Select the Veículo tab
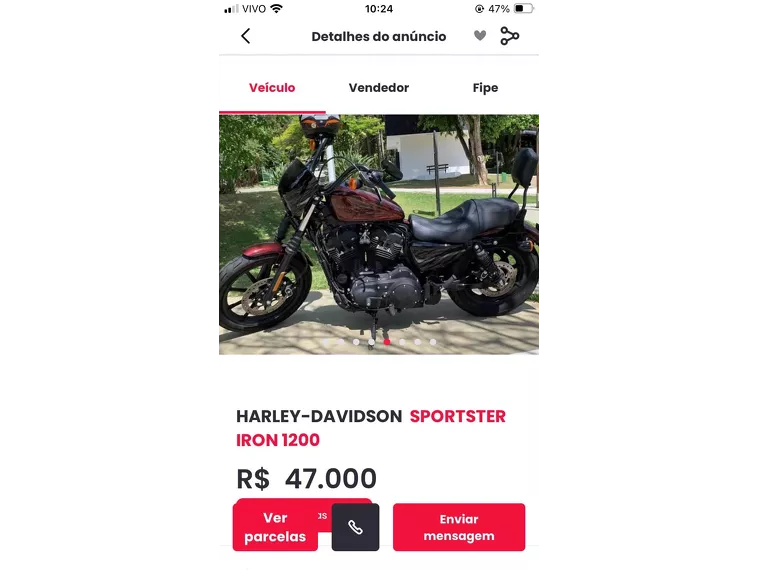 (272, 88)
